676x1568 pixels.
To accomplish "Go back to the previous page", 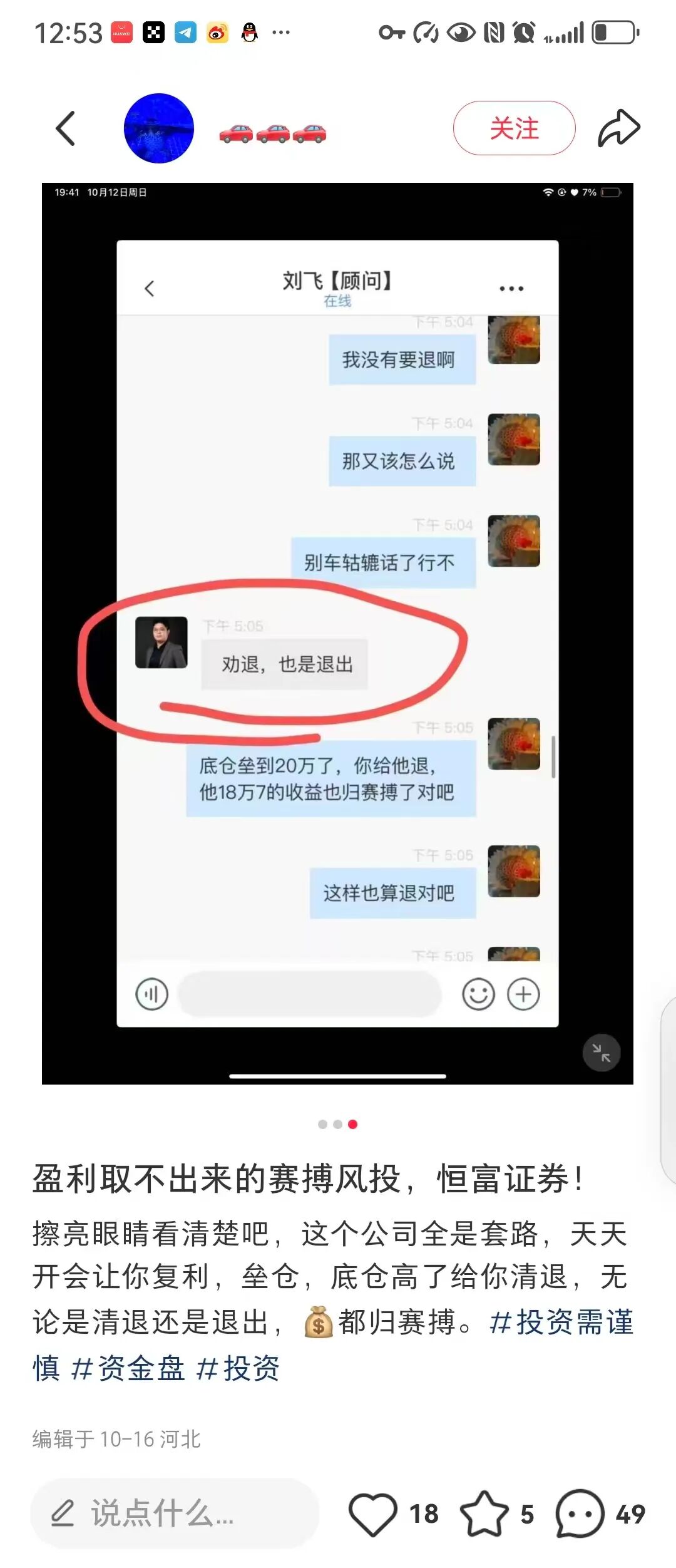I will point(66,128).
